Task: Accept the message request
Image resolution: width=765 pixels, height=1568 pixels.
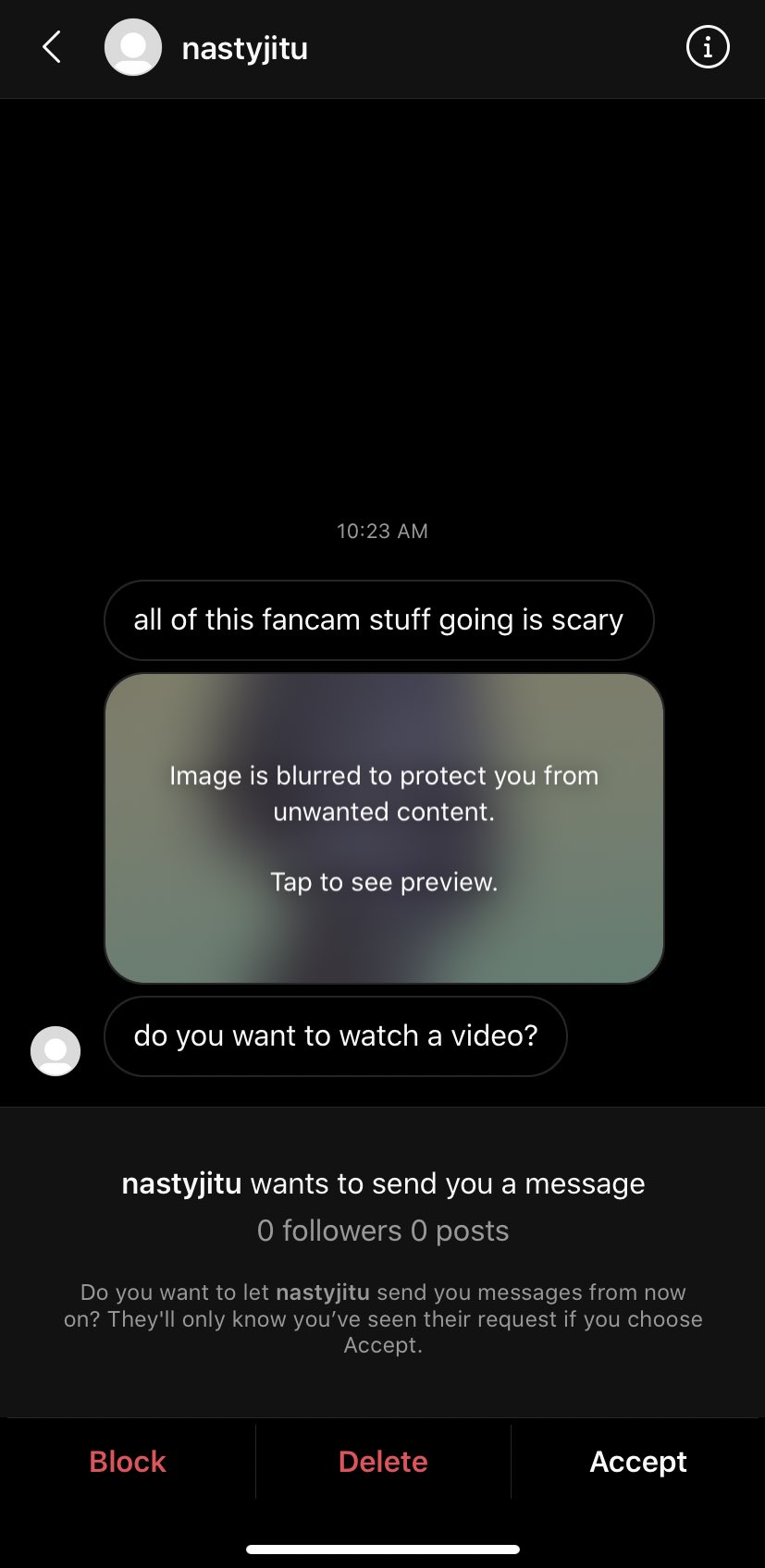Action: pyautogui.click(x=638, y=1462)
